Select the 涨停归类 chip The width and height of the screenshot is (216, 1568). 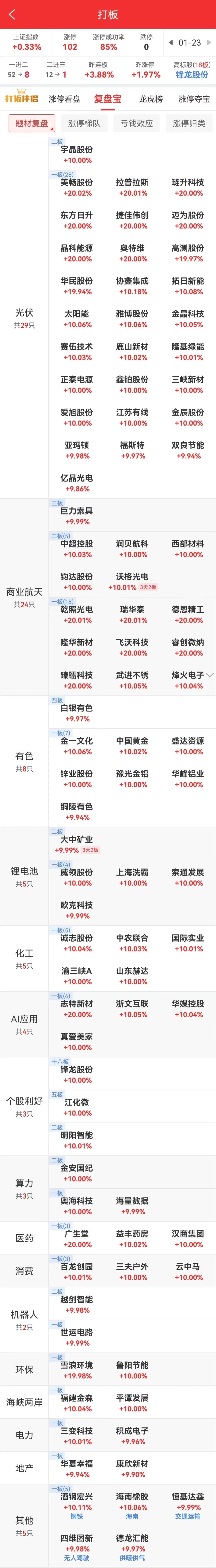click(189, 123)
